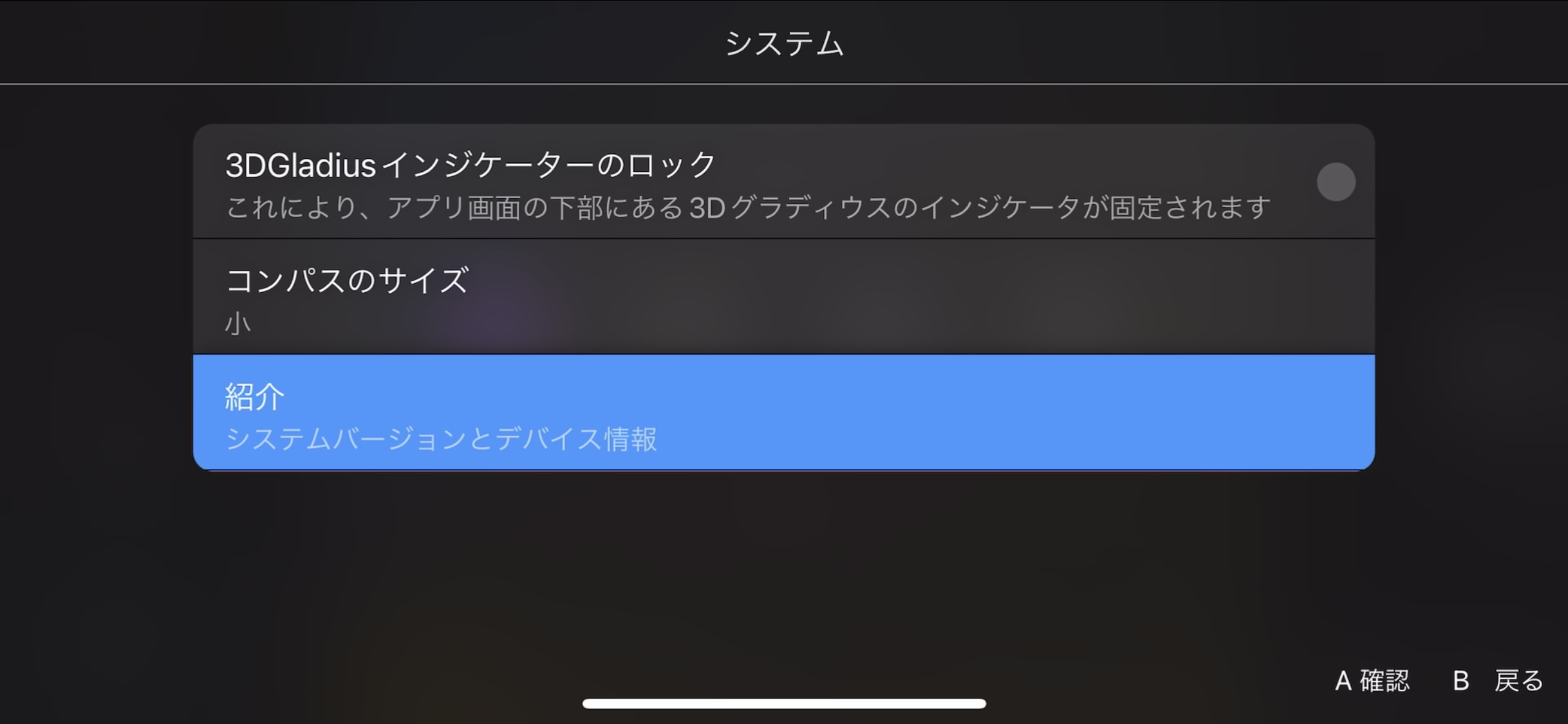Toggle the 3DGladius indicator lock
This screenshot has height=724, width=1568.
pos(1336,181)
